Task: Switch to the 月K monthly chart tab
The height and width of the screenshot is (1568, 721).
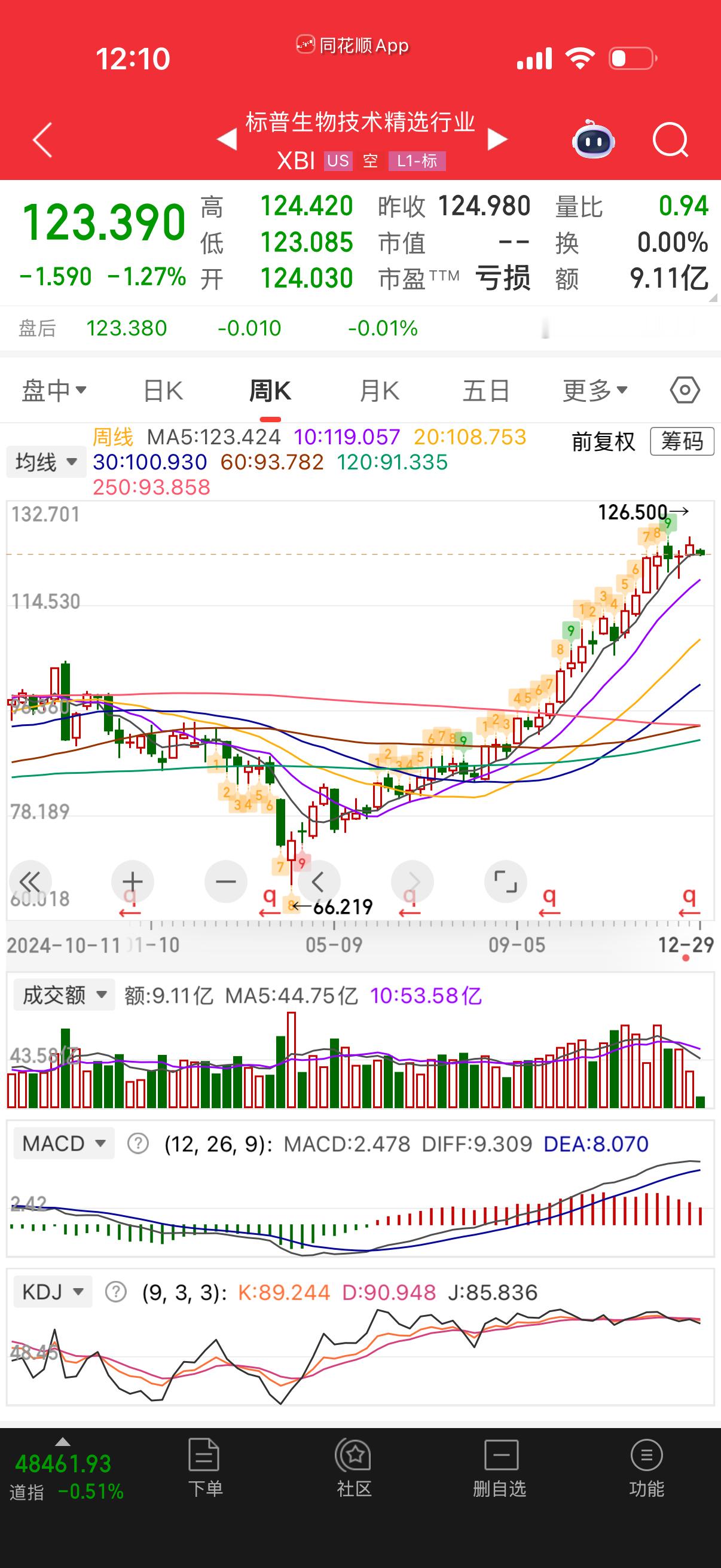Action: tap(378, 391)
